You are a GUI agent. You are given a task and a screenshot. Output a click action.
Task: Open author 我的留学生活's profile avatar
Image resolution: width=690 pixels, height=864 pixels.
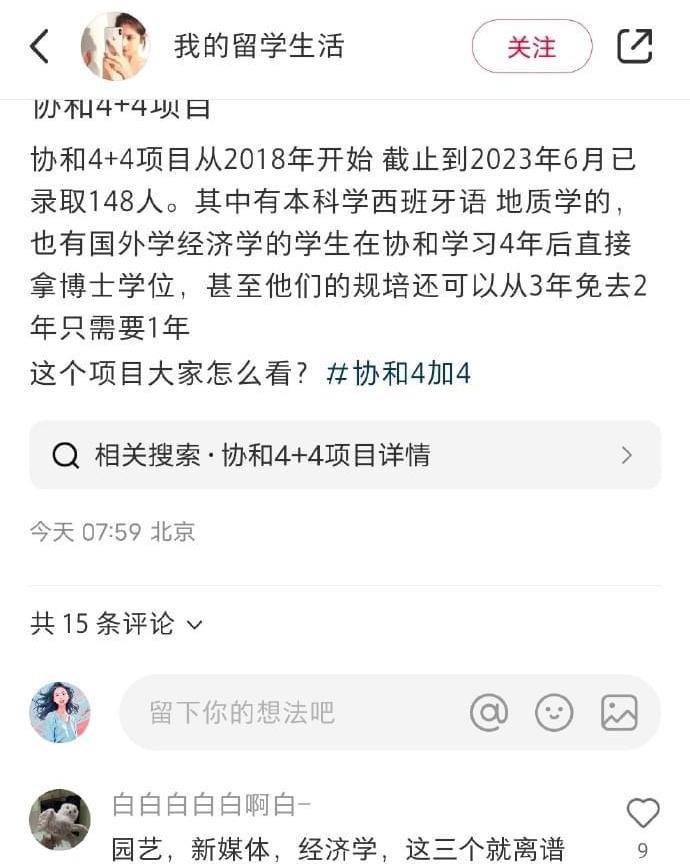[x=115, y=47]
